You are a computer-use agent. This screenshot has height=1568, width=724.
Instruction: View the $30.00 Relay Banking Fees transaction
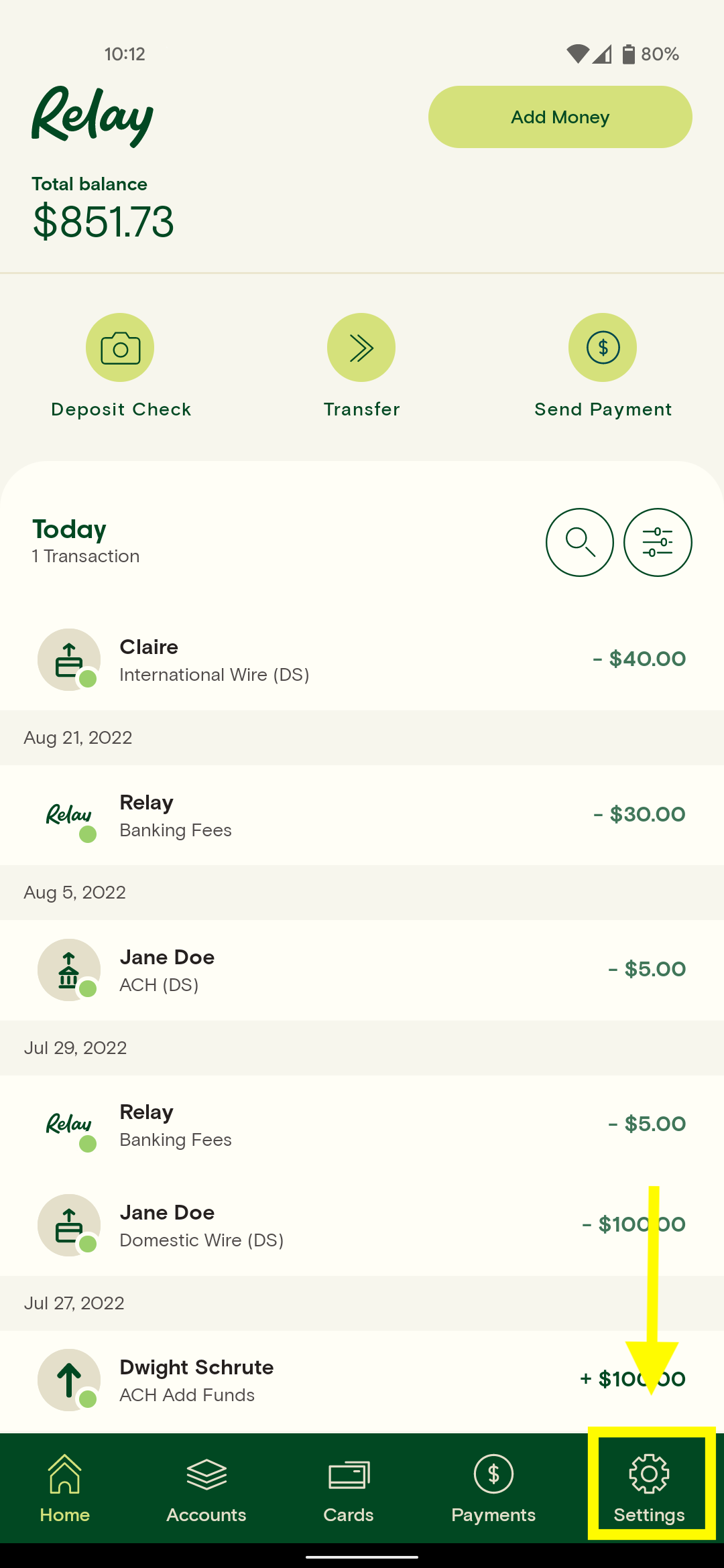pyautogui.click(x=362, y=815)
